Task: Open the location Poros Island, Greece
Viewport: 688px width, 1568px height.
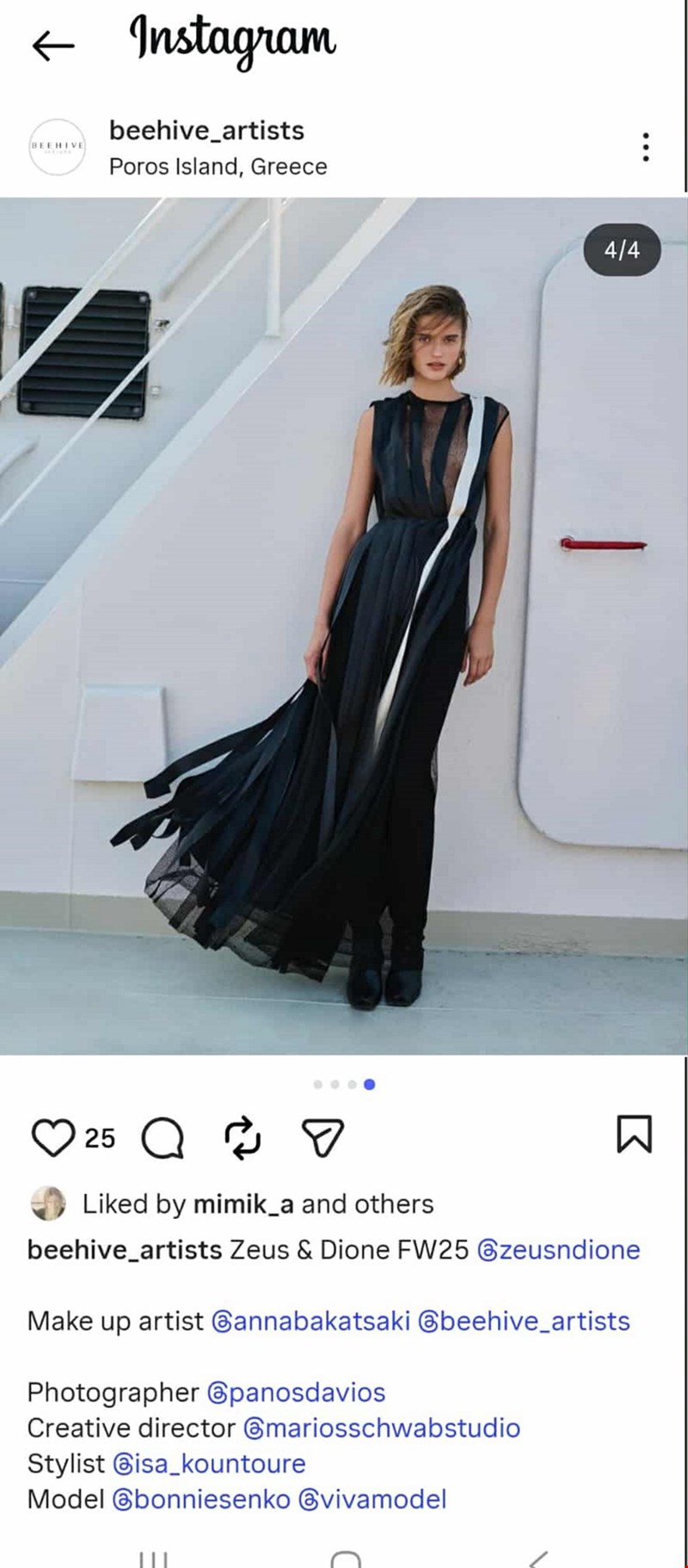Action: pyautogui.click(x=218, y=167)
